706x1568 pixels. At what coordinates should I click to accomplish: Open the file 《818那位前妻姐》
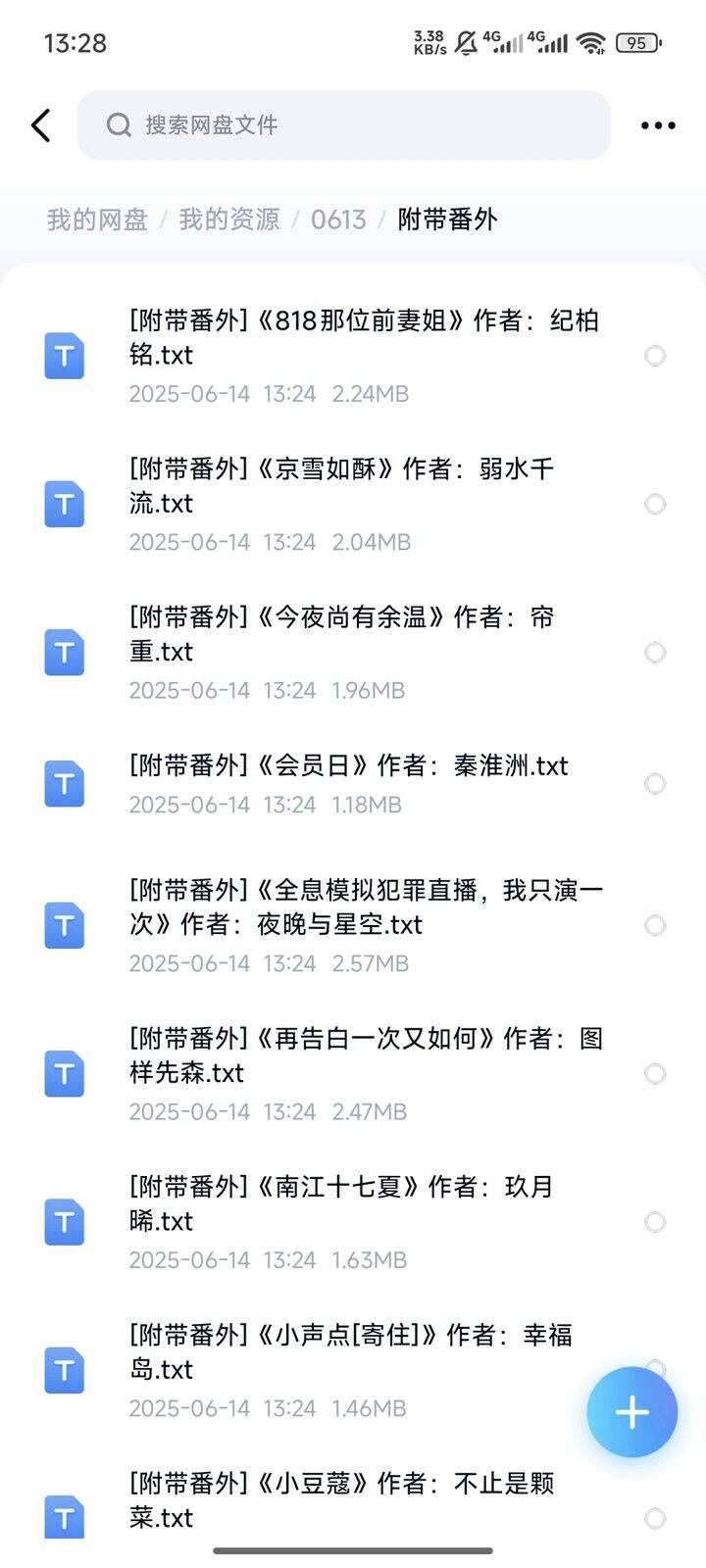353,356
